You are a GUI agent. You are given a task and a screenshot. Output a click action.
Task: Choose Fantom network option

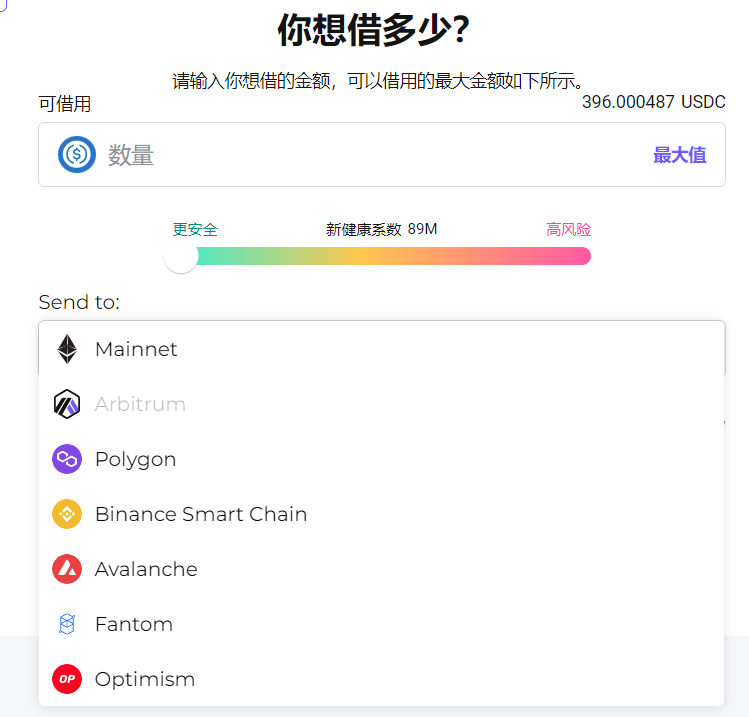134,624
